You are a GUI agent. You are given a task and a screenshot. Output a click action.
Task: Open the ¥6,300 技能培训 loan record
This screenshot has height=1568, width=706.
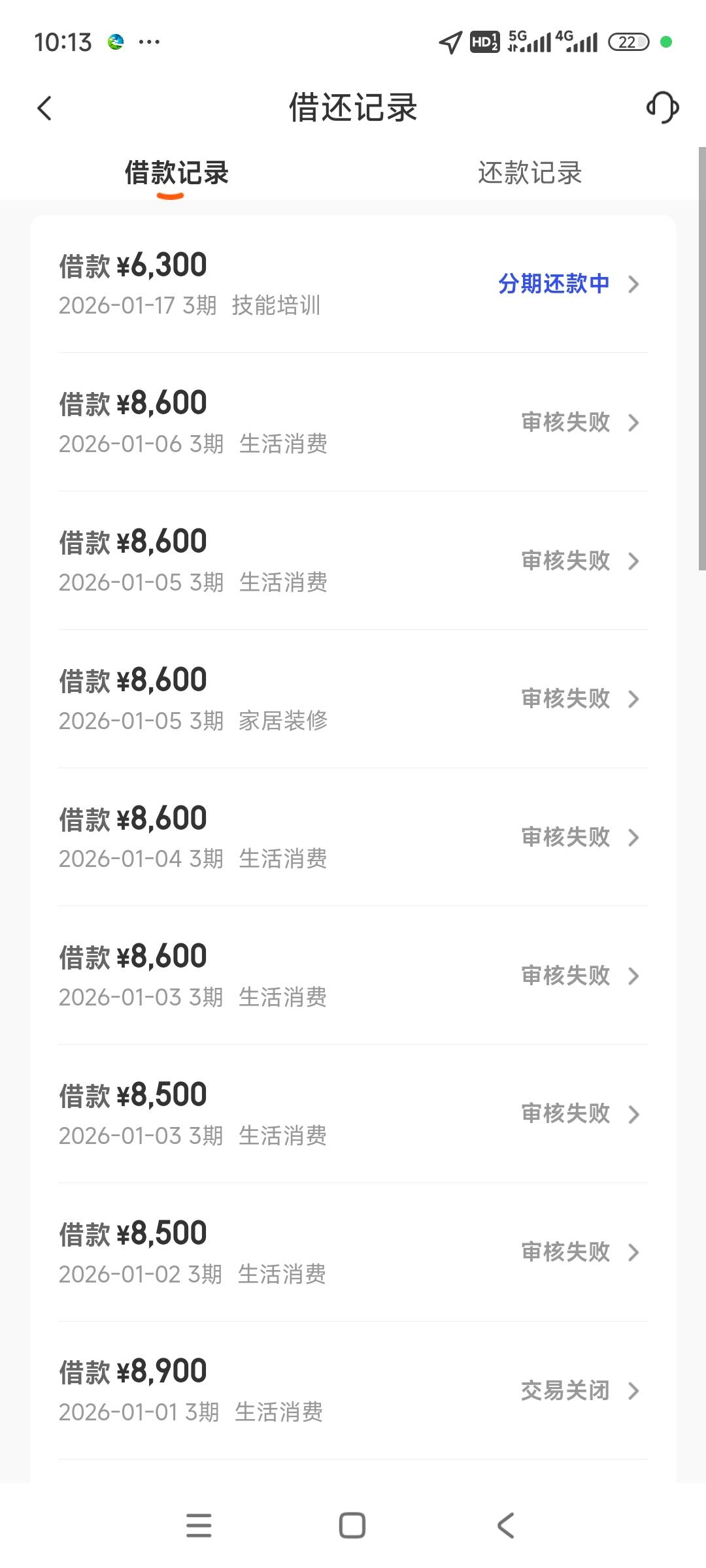353,284
